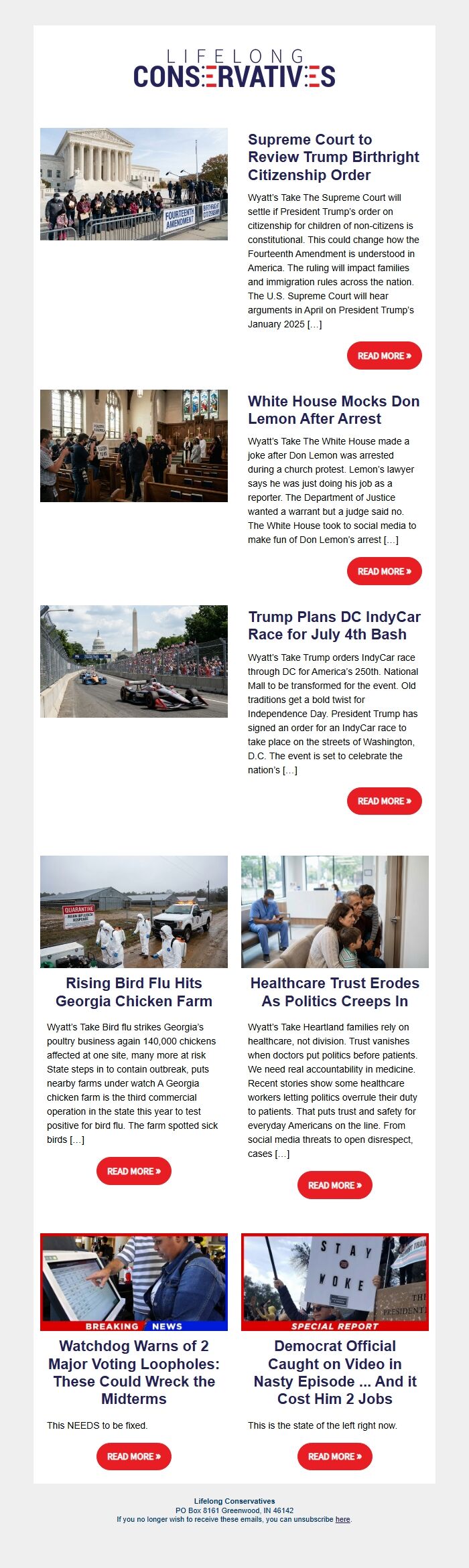Tap Read More under Democrat Official video story
Image resolution: width=469 pixels, height=1568 pixels.
(x=334, y=1456)
